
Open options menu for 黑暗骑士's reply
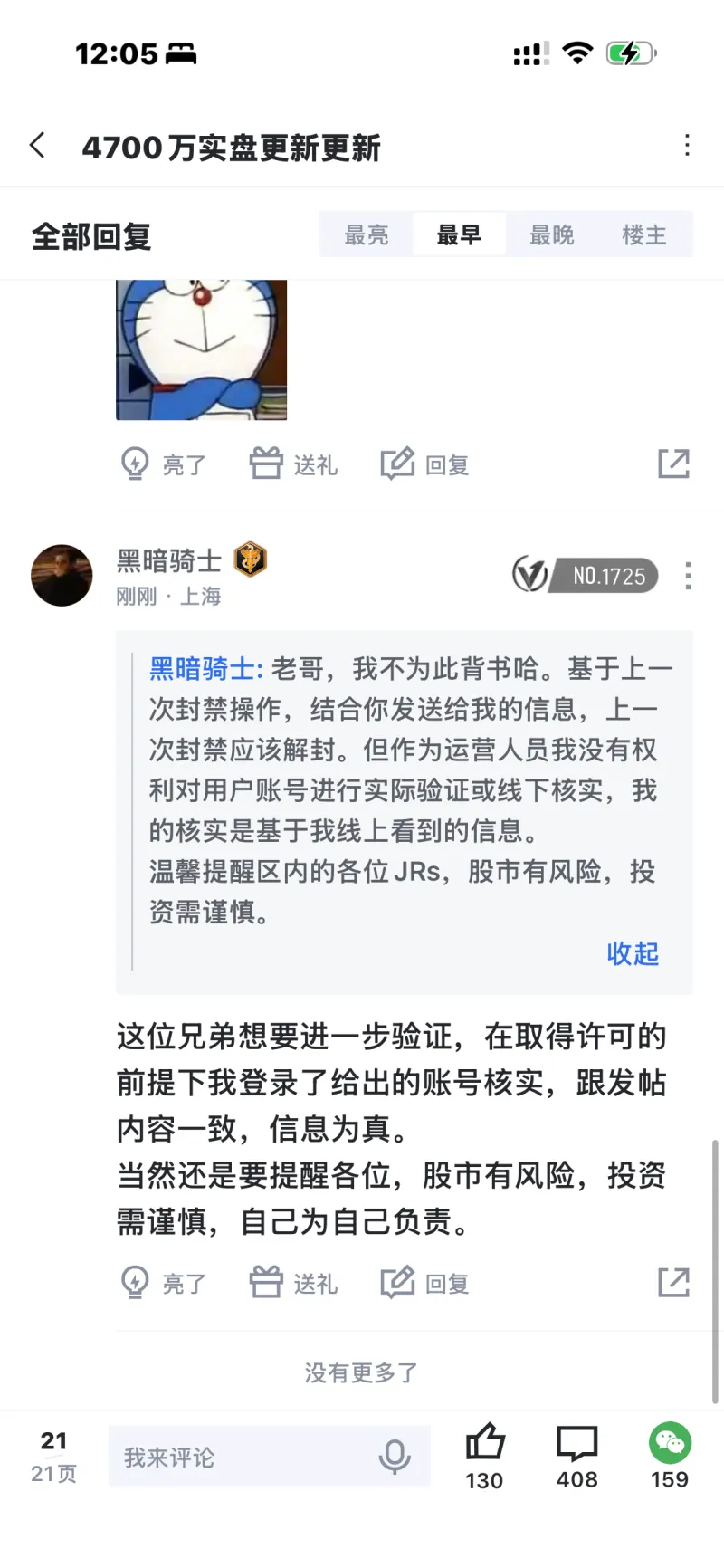coord(688,576)
